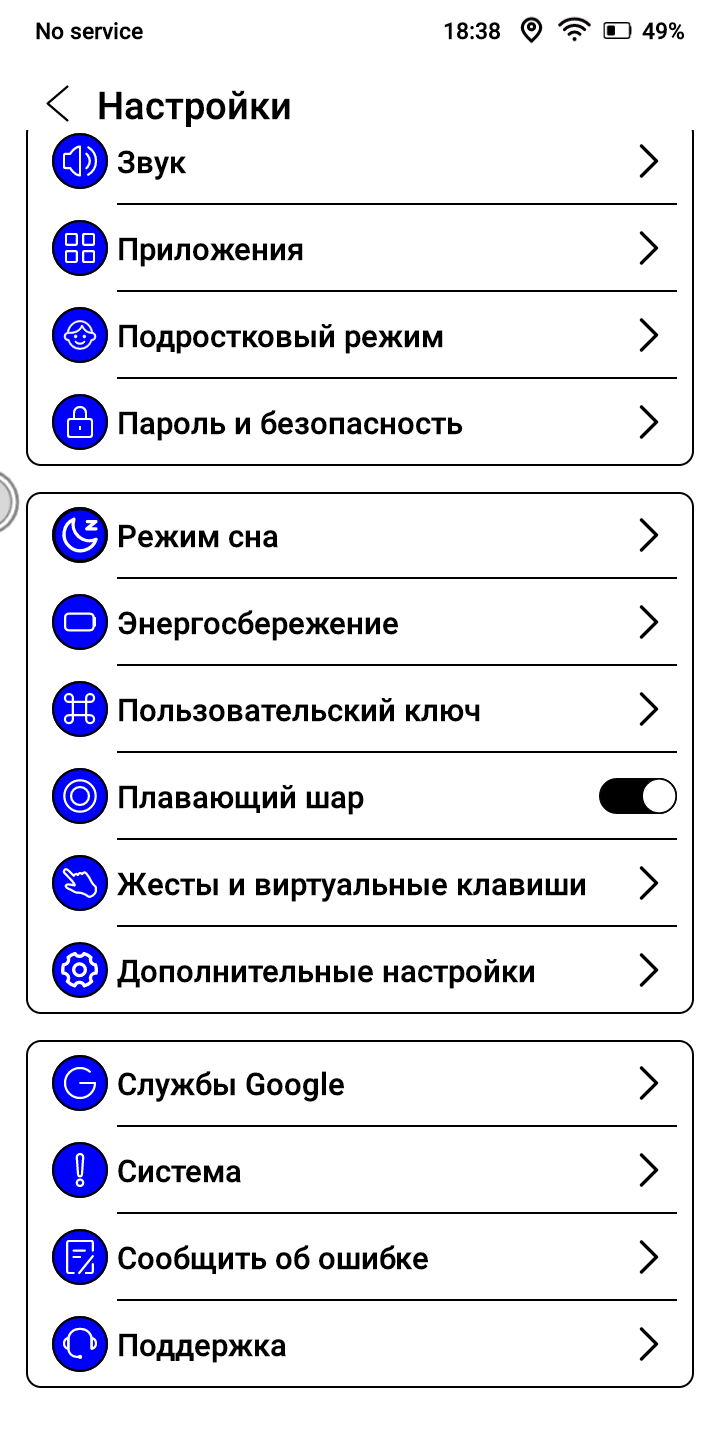This screenshot has width=720, height=1440.
Task: Select Сообщить об ошибке
Action: pyautogui.click(x=360, y=1258)
